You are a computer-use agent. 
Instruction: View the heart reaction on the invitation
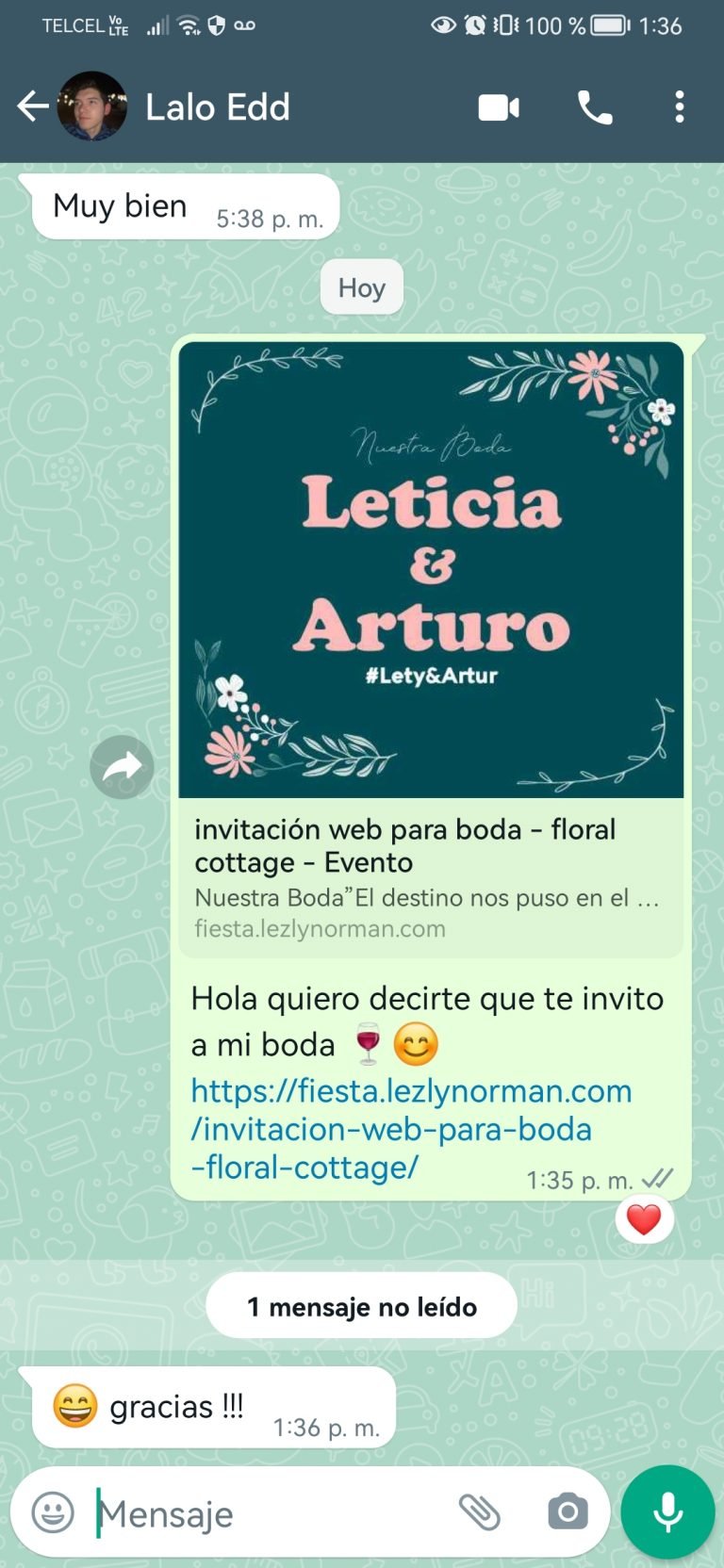point(644,1220)
